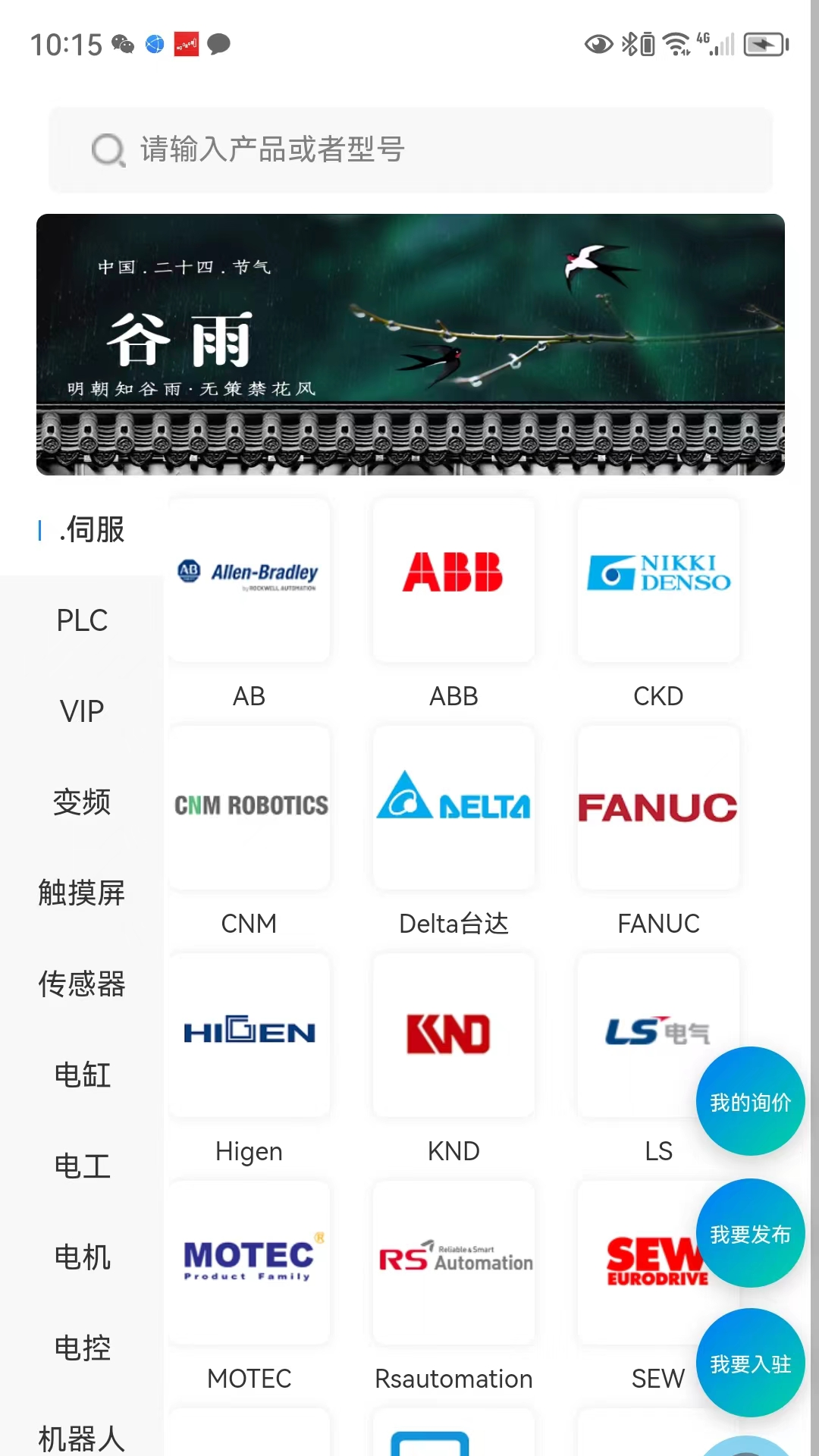
Task: Open the CNM Robotics brand tile
Action: pos(249,808)
